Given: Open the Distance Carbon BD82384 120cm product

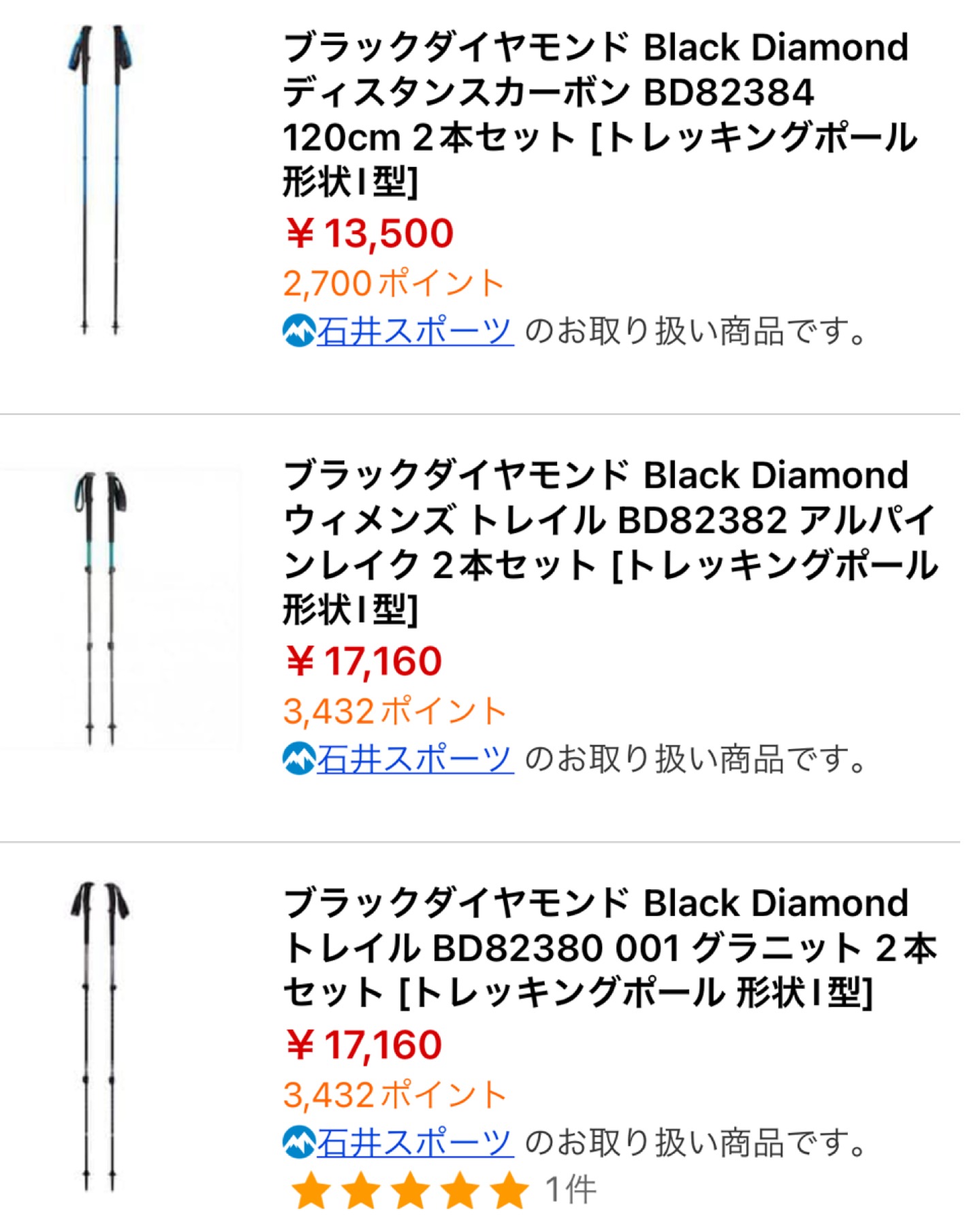Looking at the screenshot, I should 599,114.
